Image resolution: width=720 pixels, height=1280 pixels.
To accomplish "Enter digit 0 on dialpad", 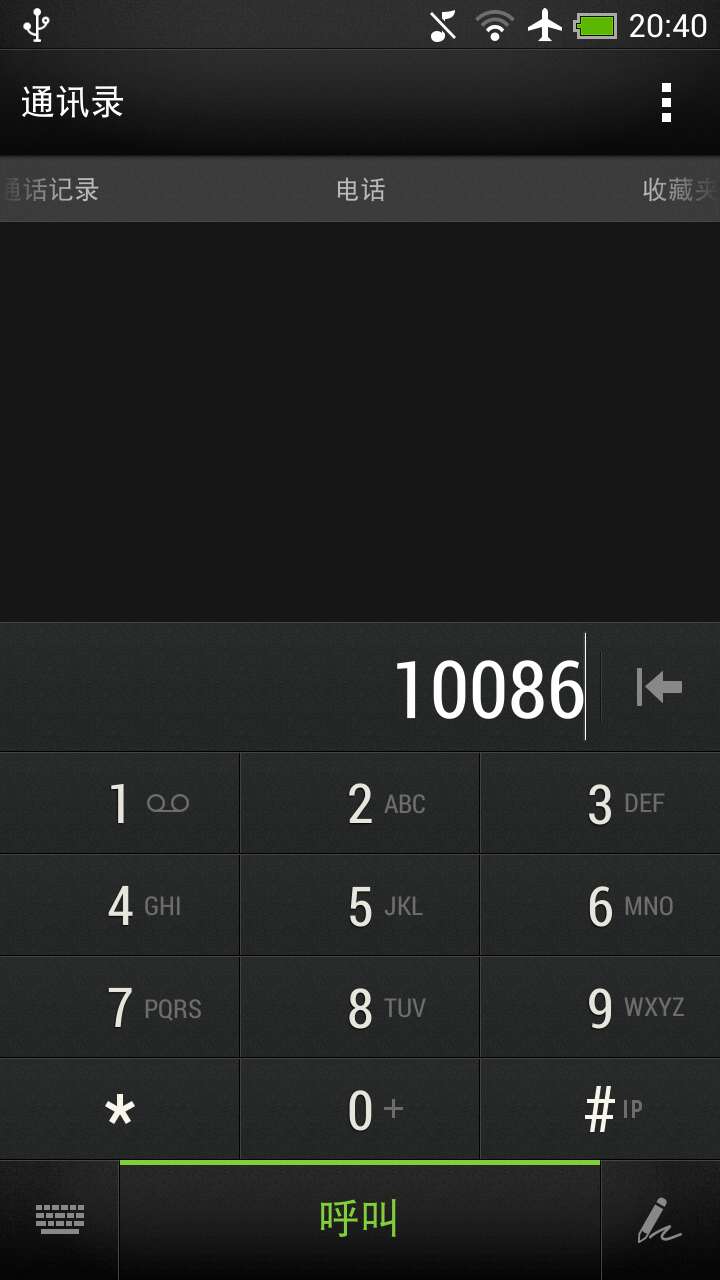I will 360,1110.
